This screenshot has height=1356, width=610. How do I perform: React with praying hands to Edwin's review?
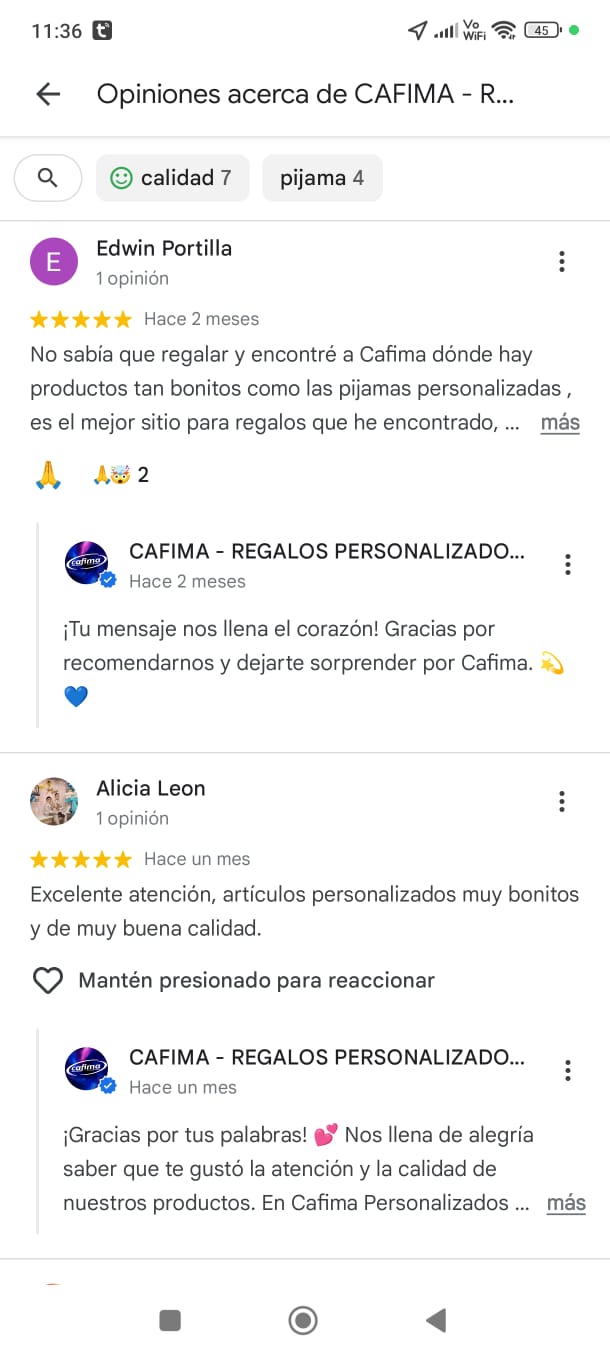tap(48, 475)
